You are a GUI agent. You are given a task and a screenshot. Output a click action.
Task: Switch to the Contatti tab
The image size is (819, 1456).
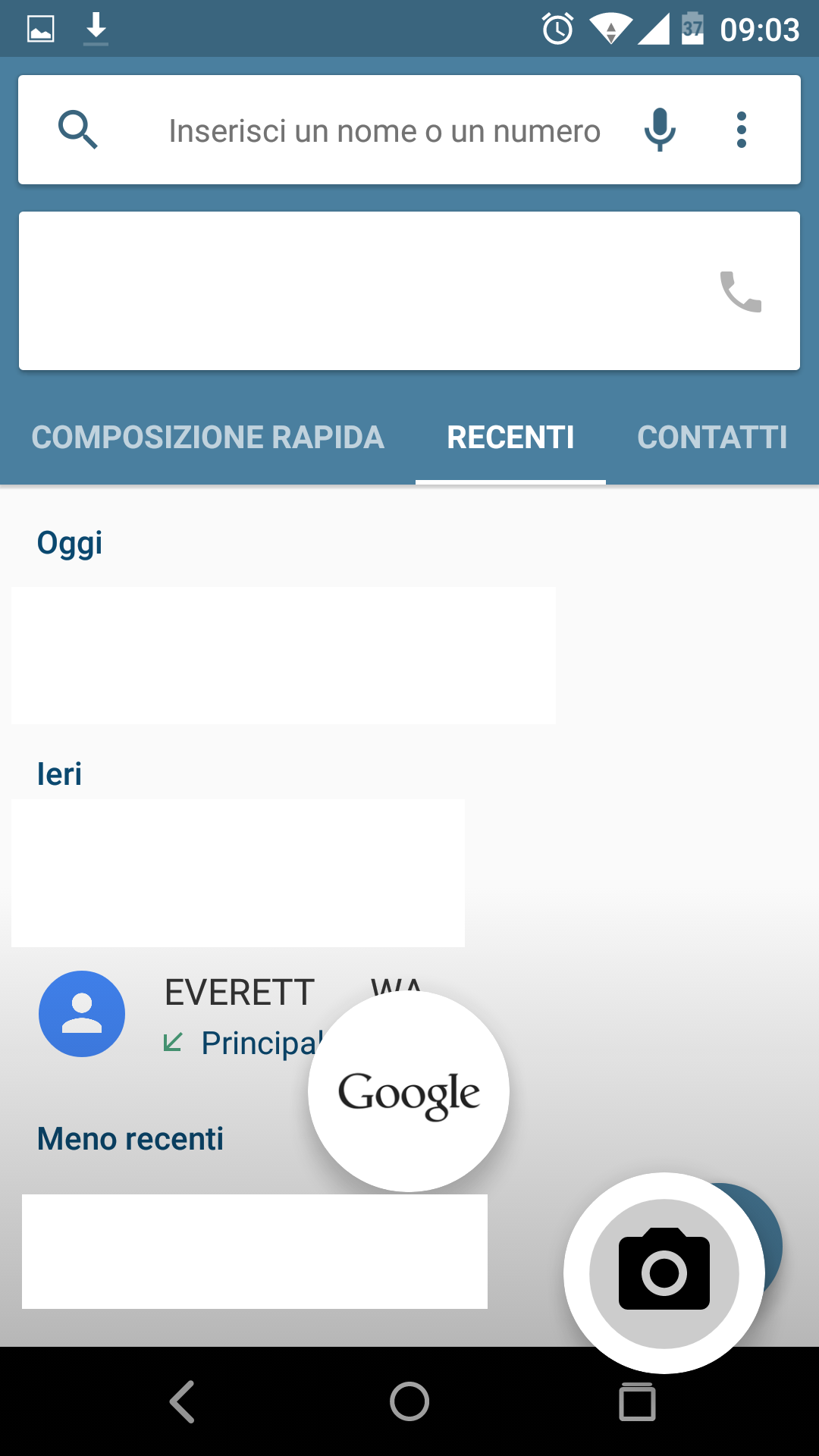[x=712, y=438]
